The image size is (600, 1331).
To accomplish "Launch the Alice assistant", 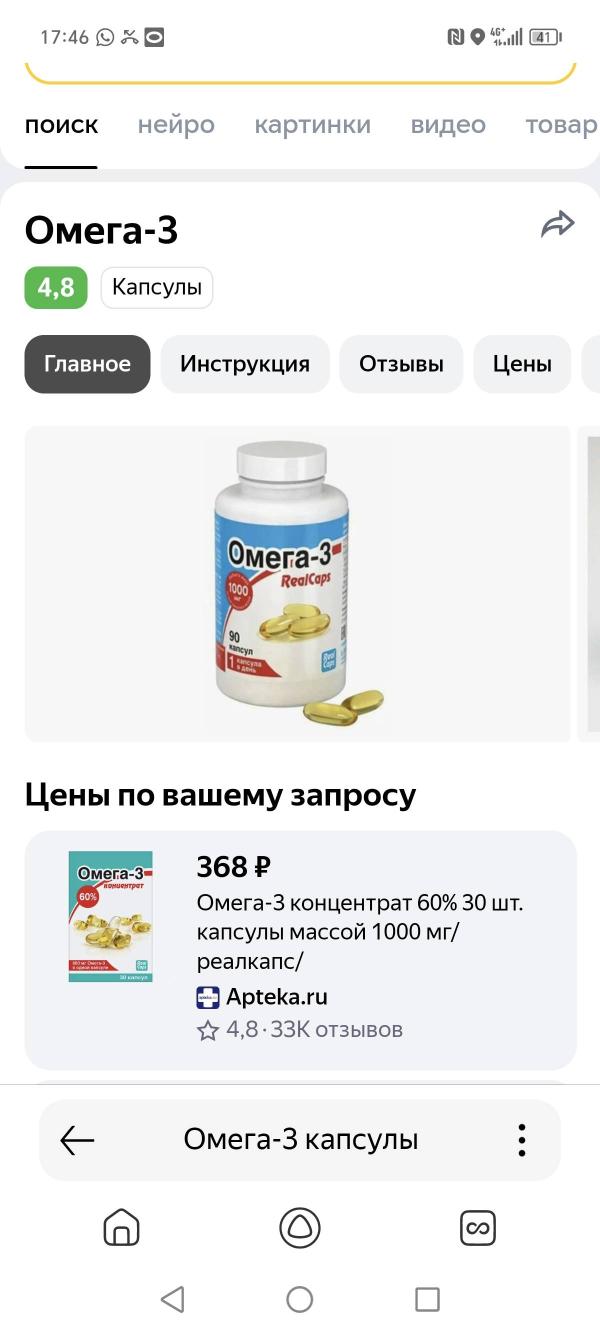I will tap(300, 1227).
